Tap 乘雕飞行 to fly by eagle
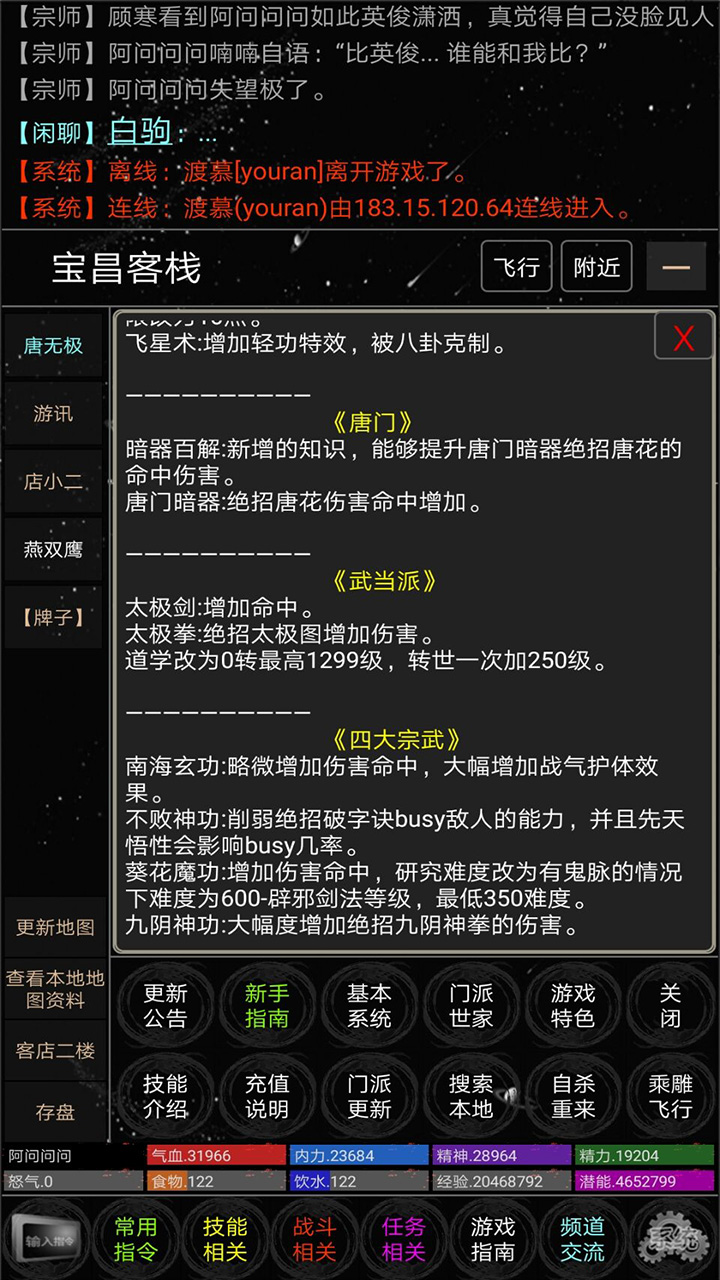 click(670, 1096)
